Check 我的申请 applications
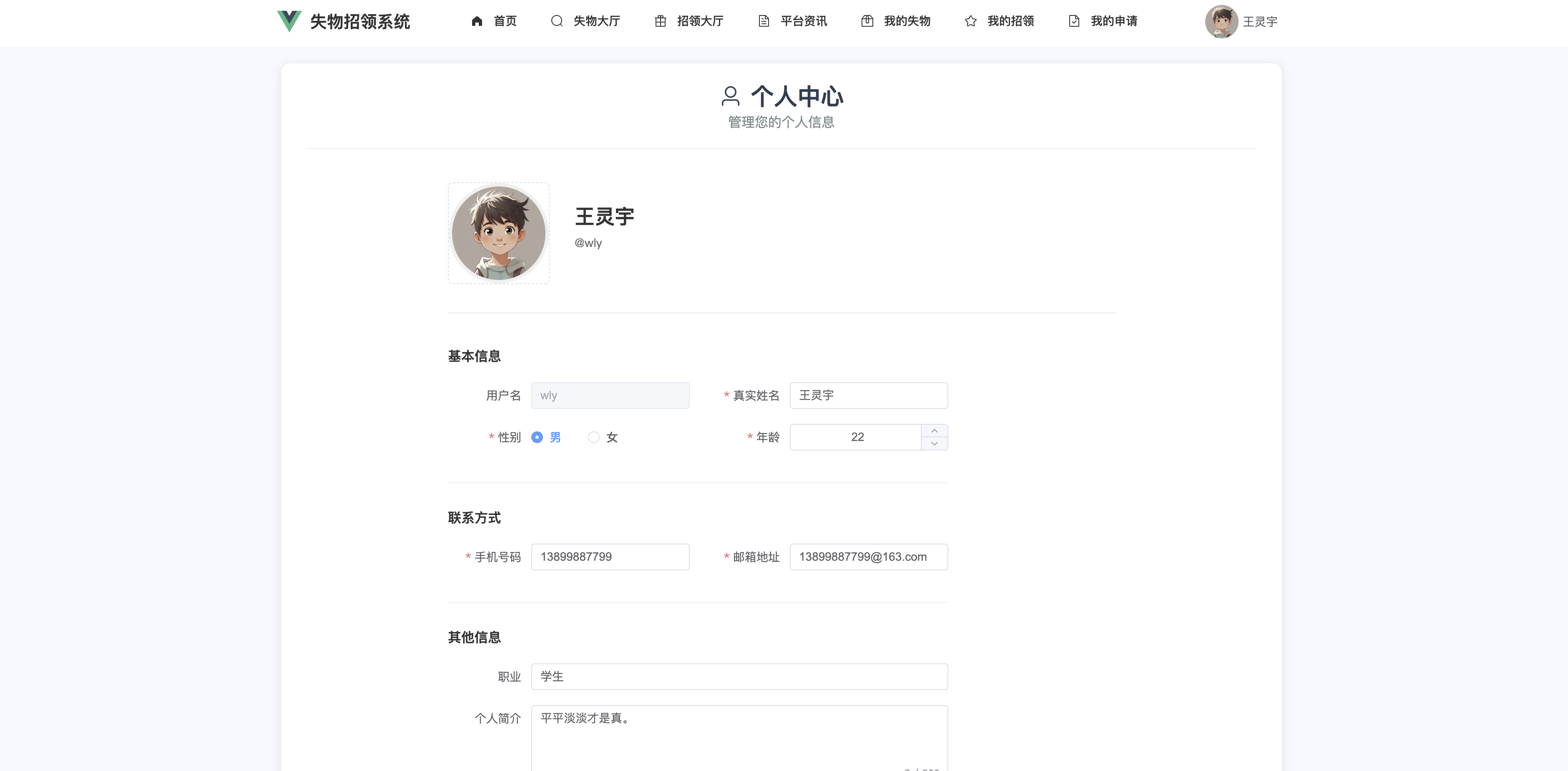Image resolution: width=1568 pixels, height=771 pixels. pyautogui.click(x=1102, y=21)
